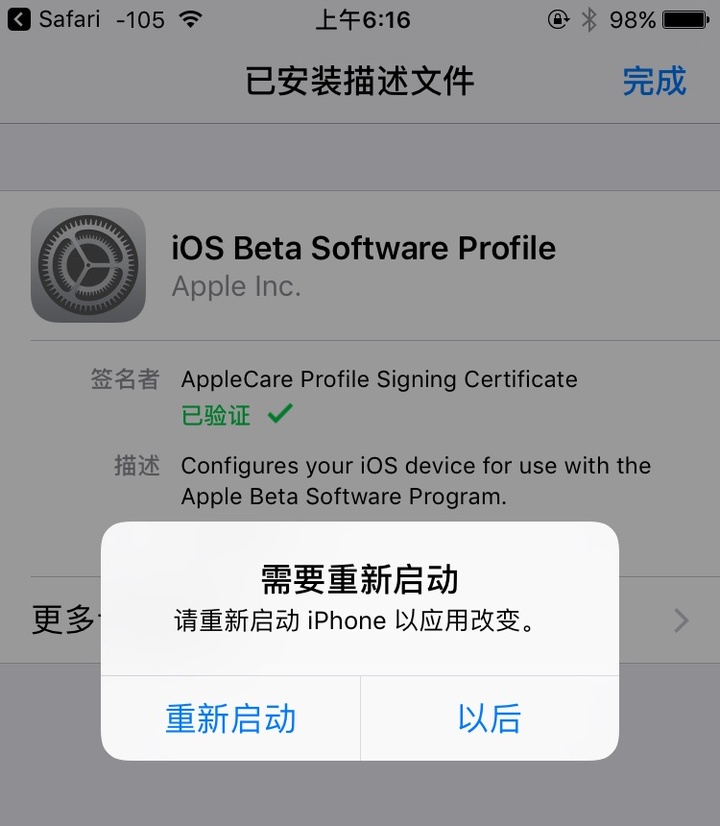Open the 更多 details row
Screen dimensions: 720x826
[60, 620]
